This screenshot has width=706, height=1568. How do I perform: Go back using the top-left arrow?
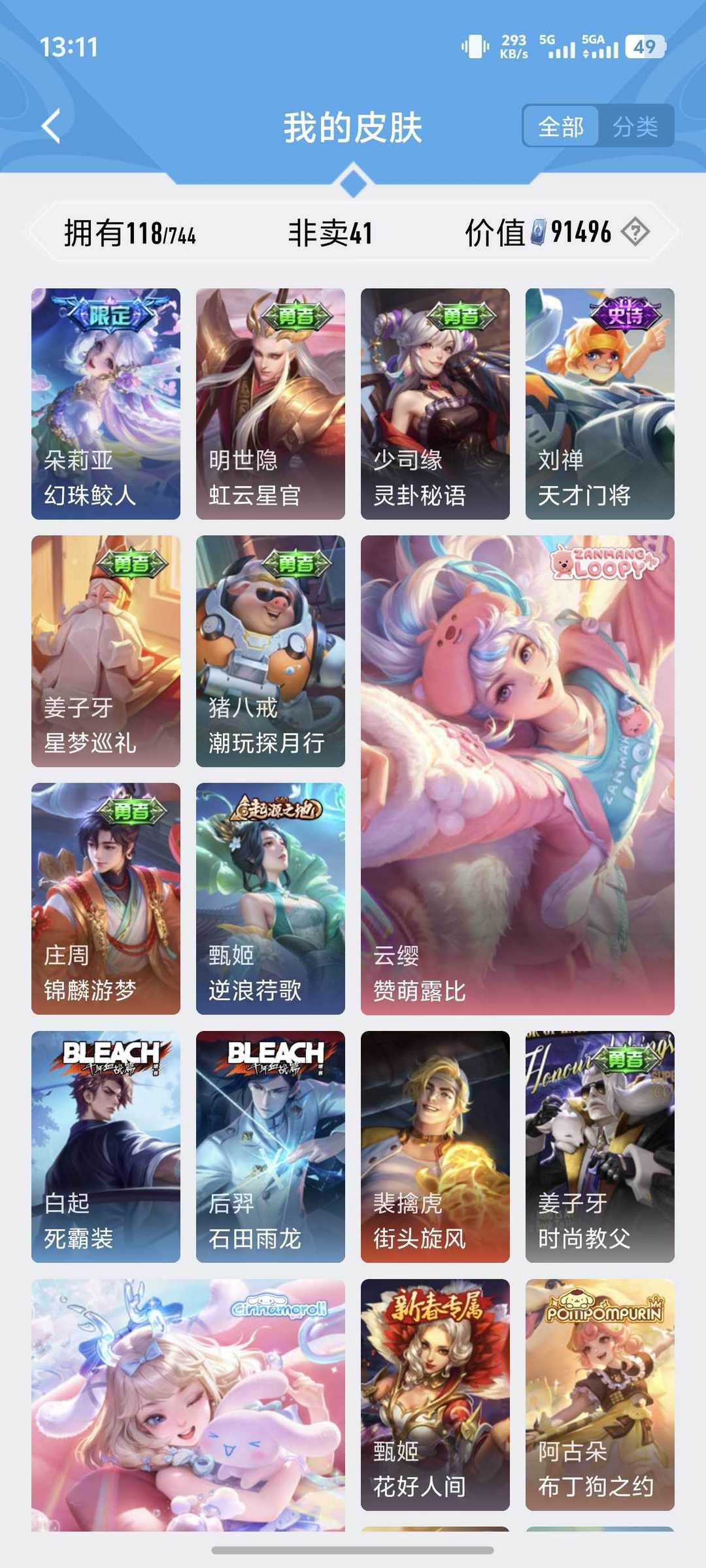click(51, 125)
